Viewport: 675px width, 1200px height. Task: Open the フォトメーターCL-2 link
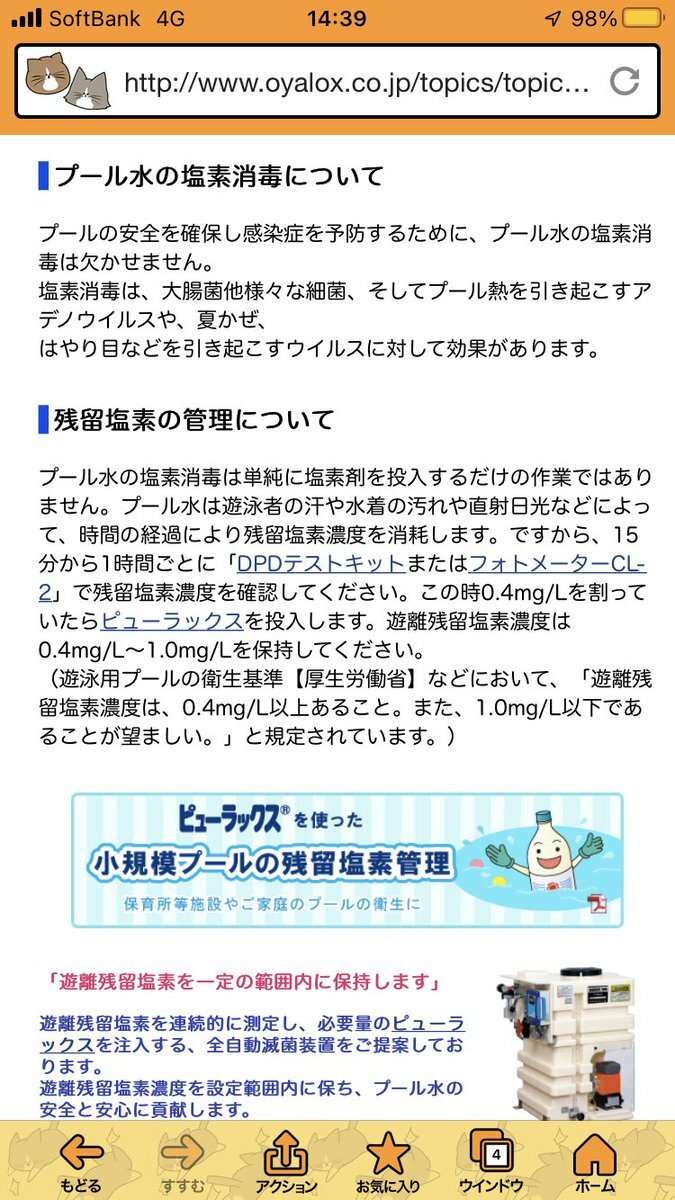(x=556, y=562)
